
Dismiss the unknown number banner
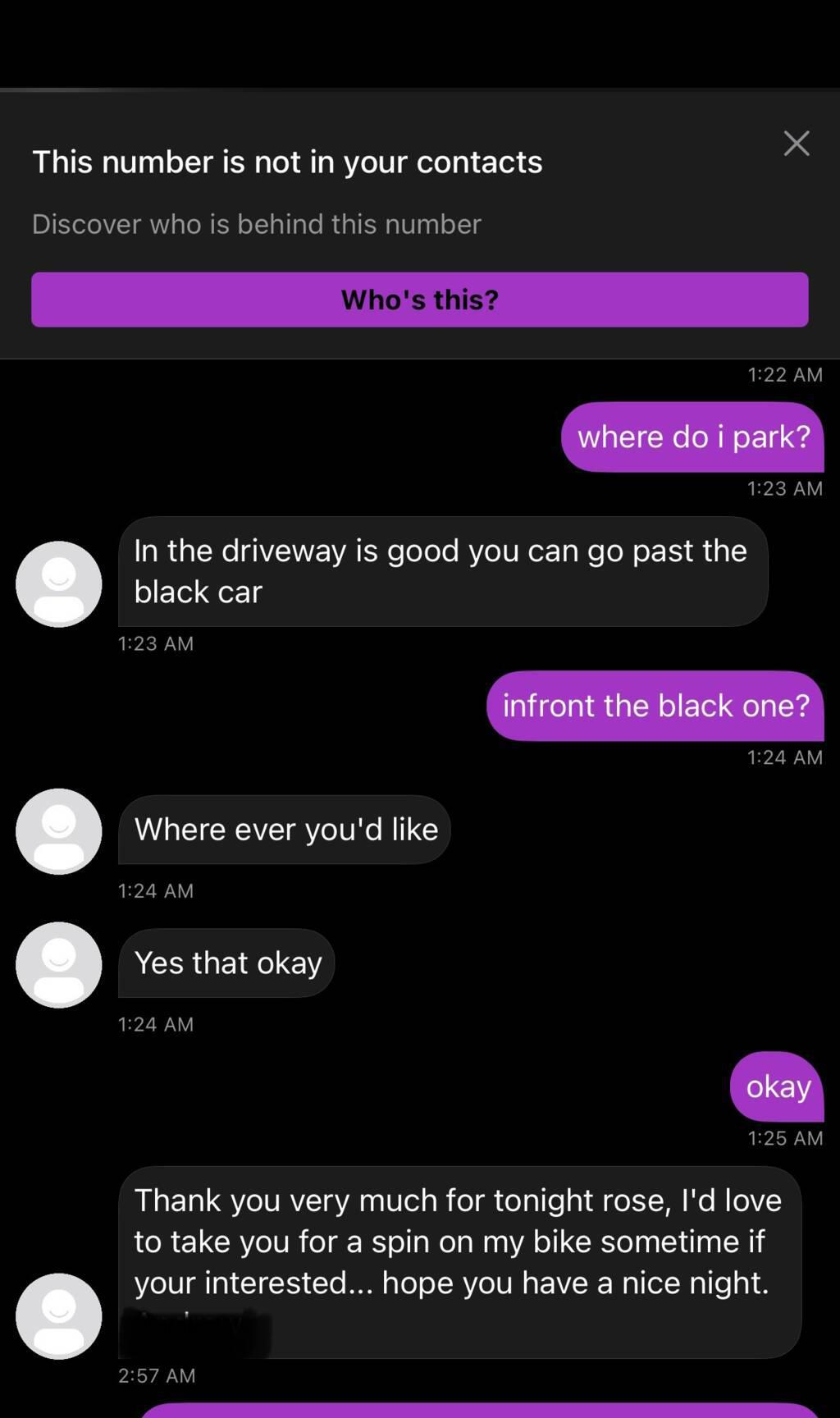(796, 144)
